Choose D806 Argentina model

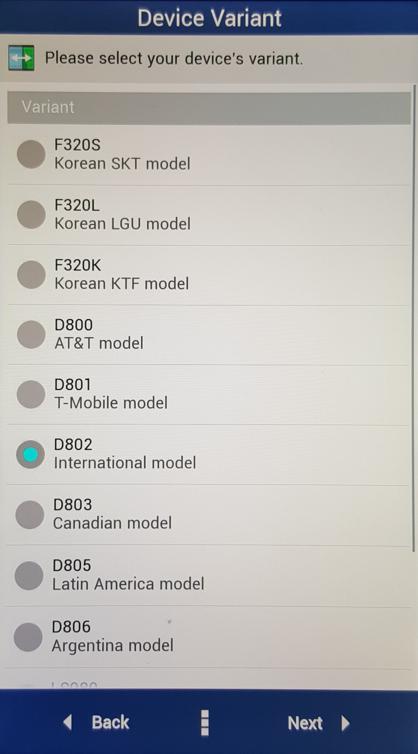coord(209,637)
